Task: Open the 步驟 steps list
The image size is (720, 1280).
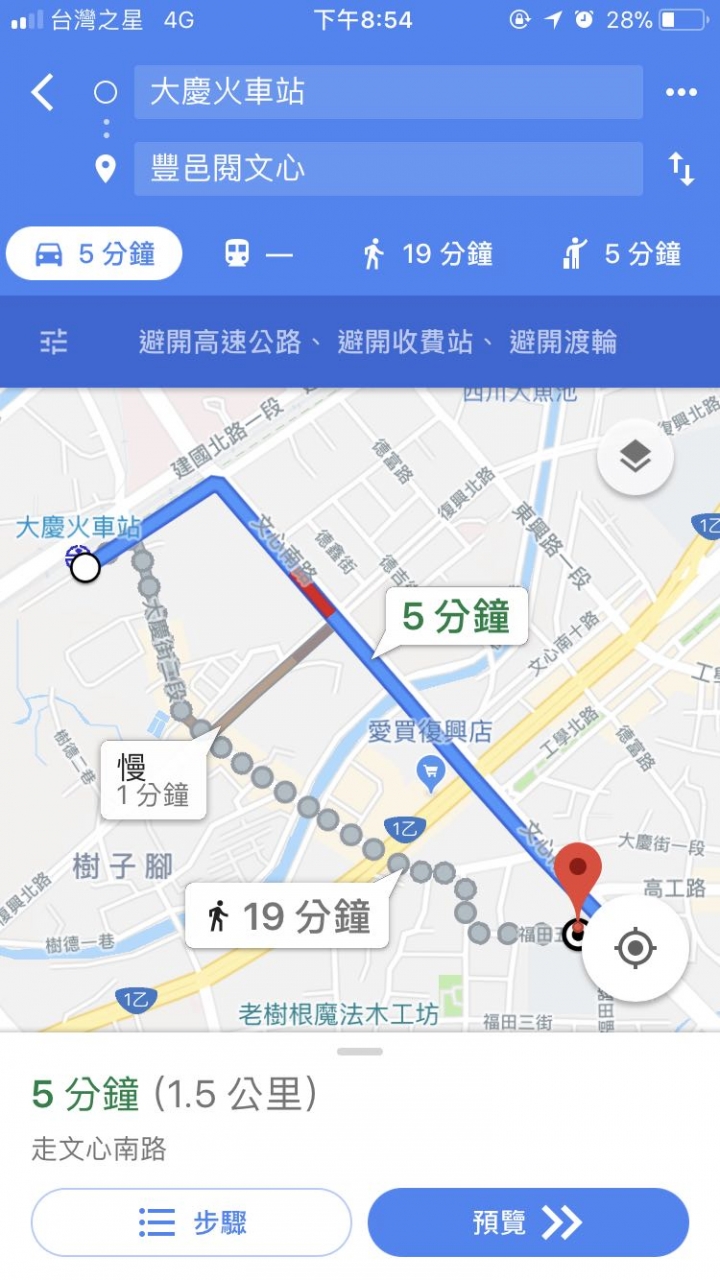Action: [192, 1222]
